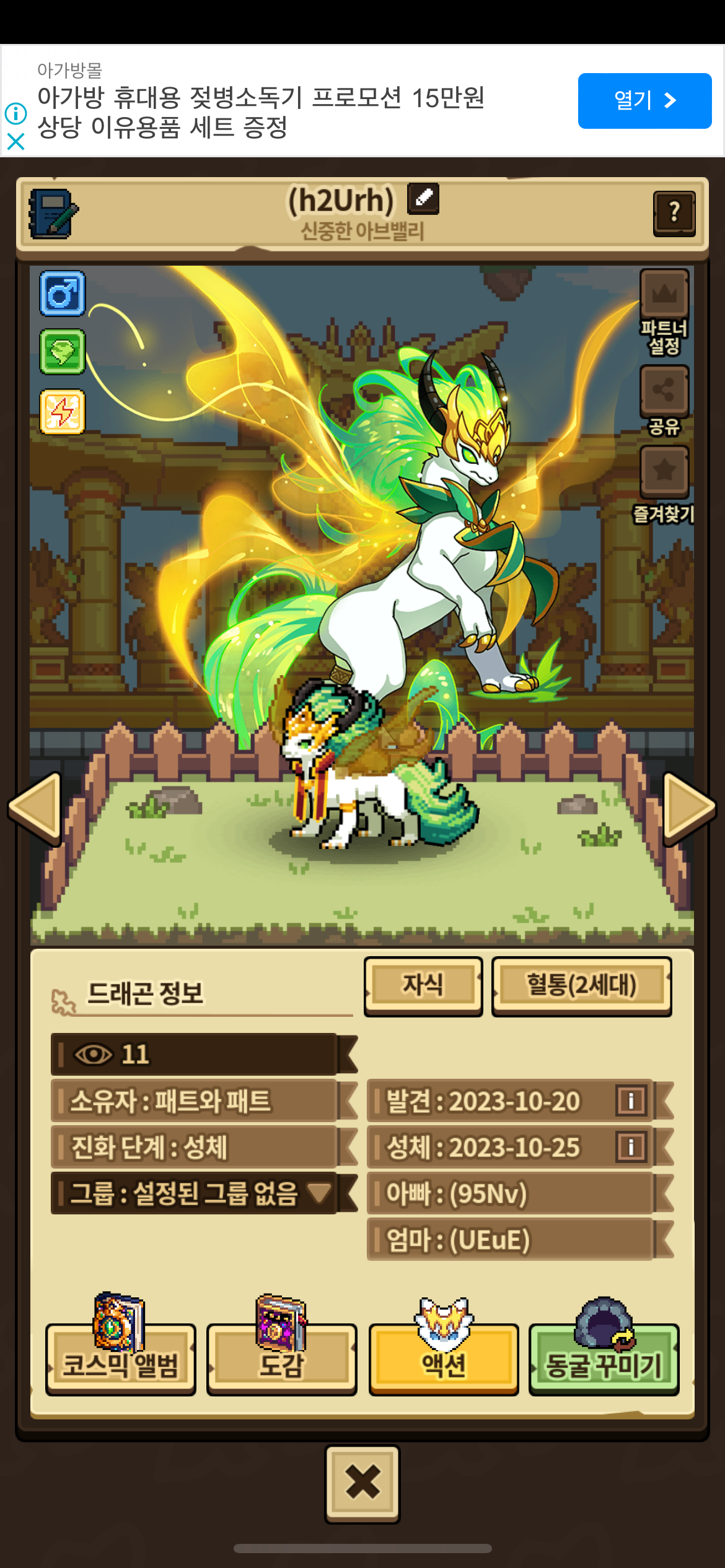Show info for 발견 date

tap(631, 1100)
